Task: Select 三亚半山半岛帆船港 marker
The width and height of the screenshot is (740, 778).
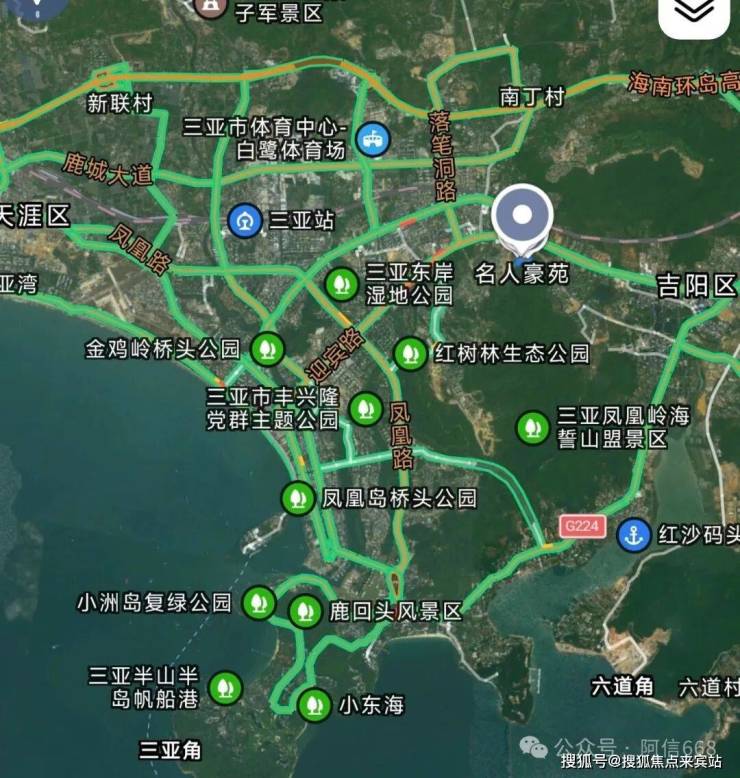Action: click(225, 687)
